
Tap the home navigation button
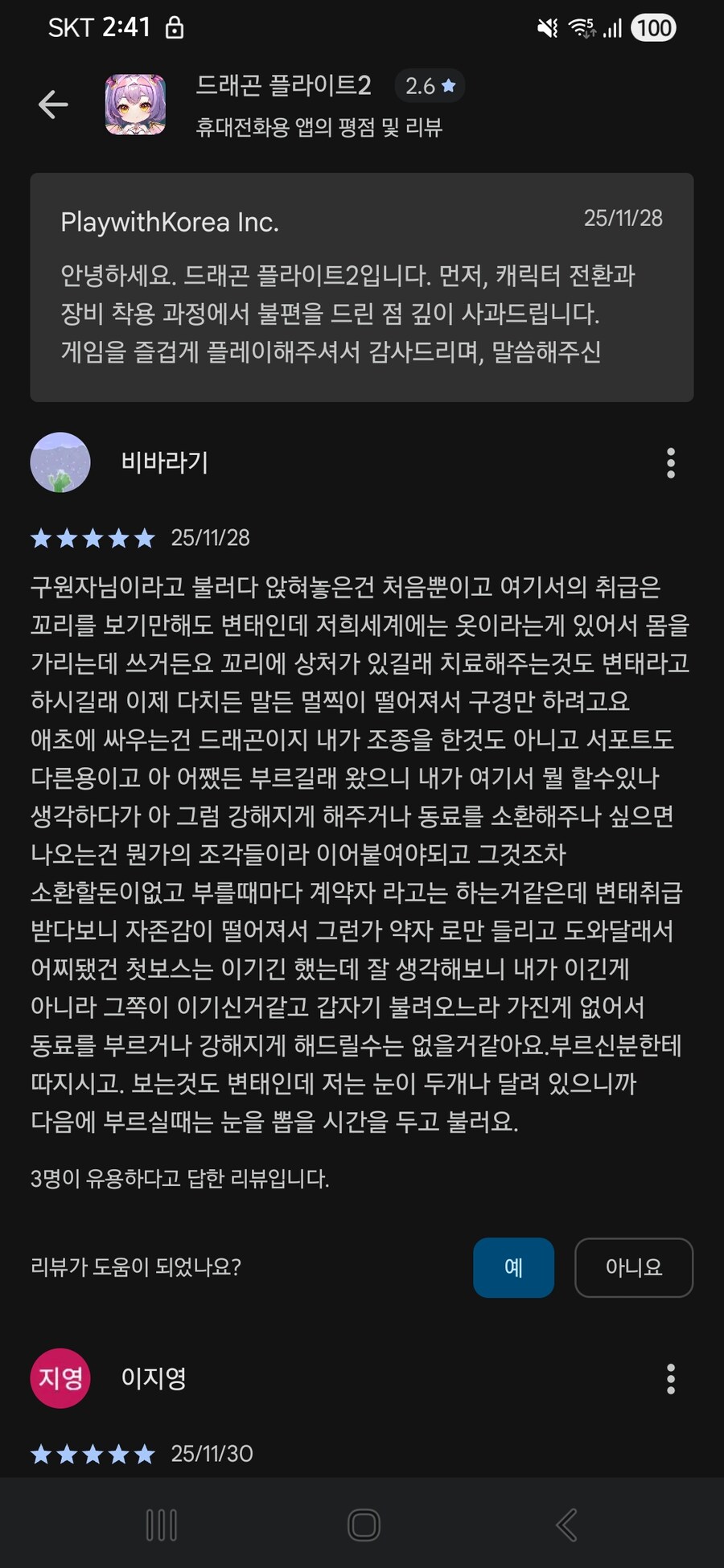click(362, 1524)
